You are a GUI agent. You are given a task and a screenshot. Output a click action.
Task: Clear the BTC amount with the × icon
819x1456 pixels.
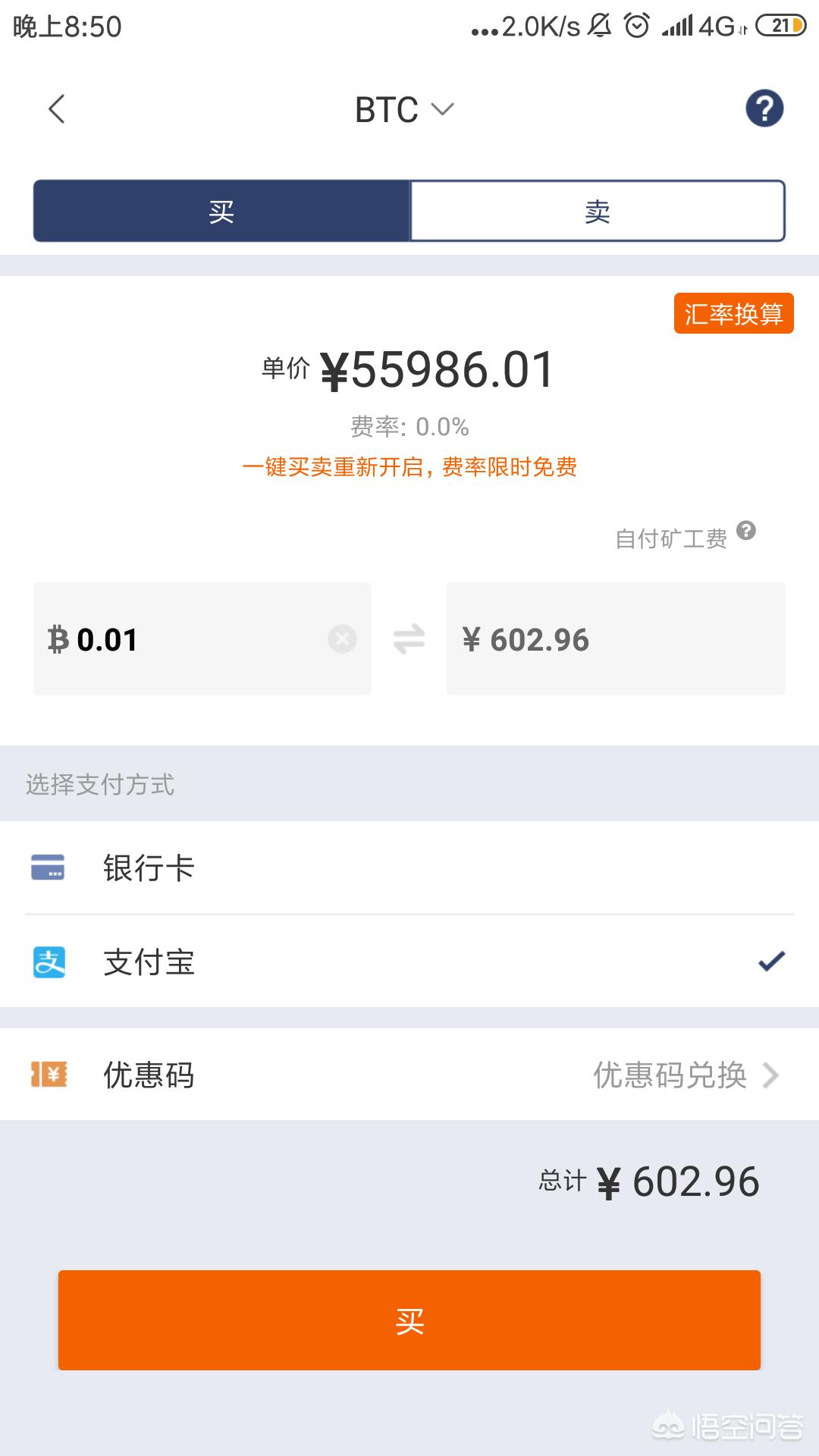point(343,639)
